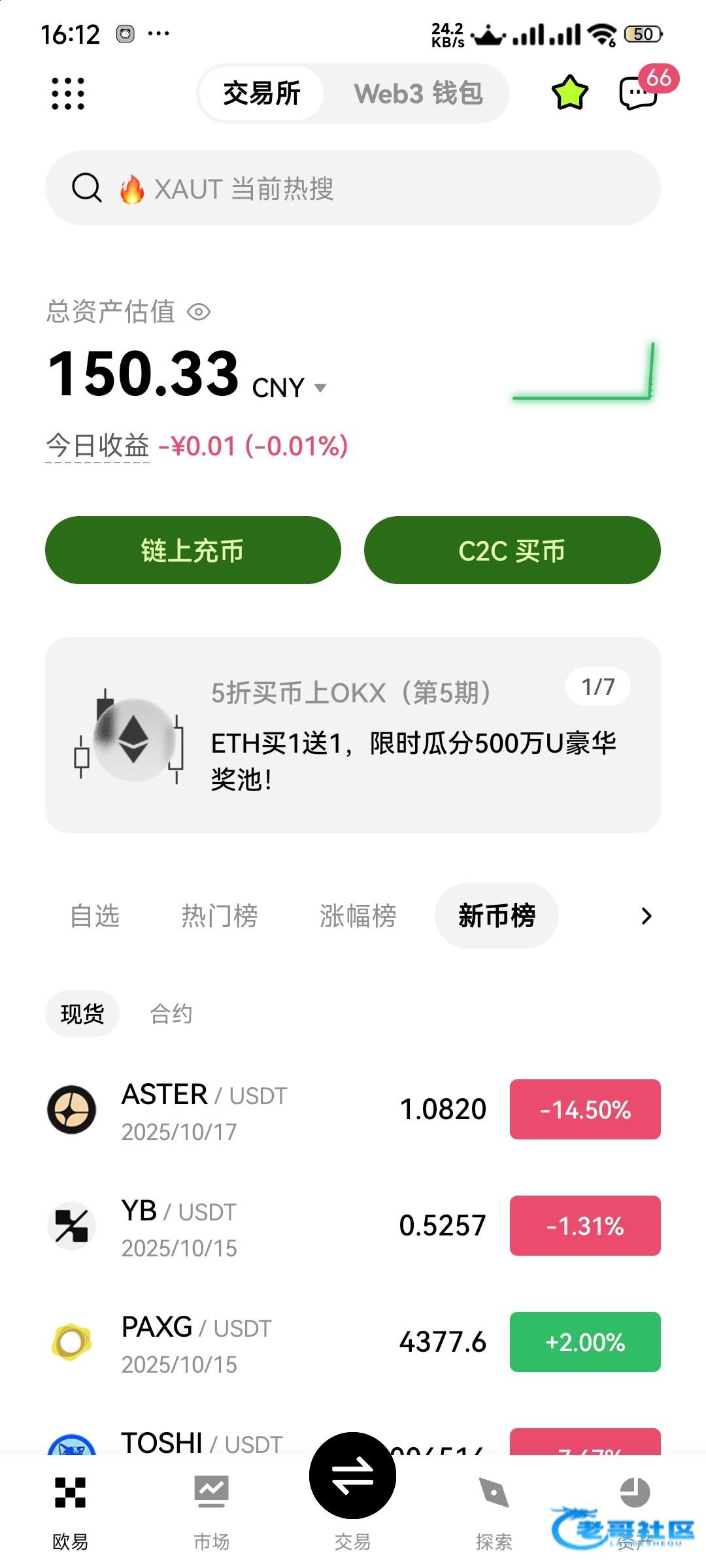Image resolution: width=706 pixels, height=1568 pixels.
Task: Open the center 交易 swap button
Action: (x=352, y=1477)
